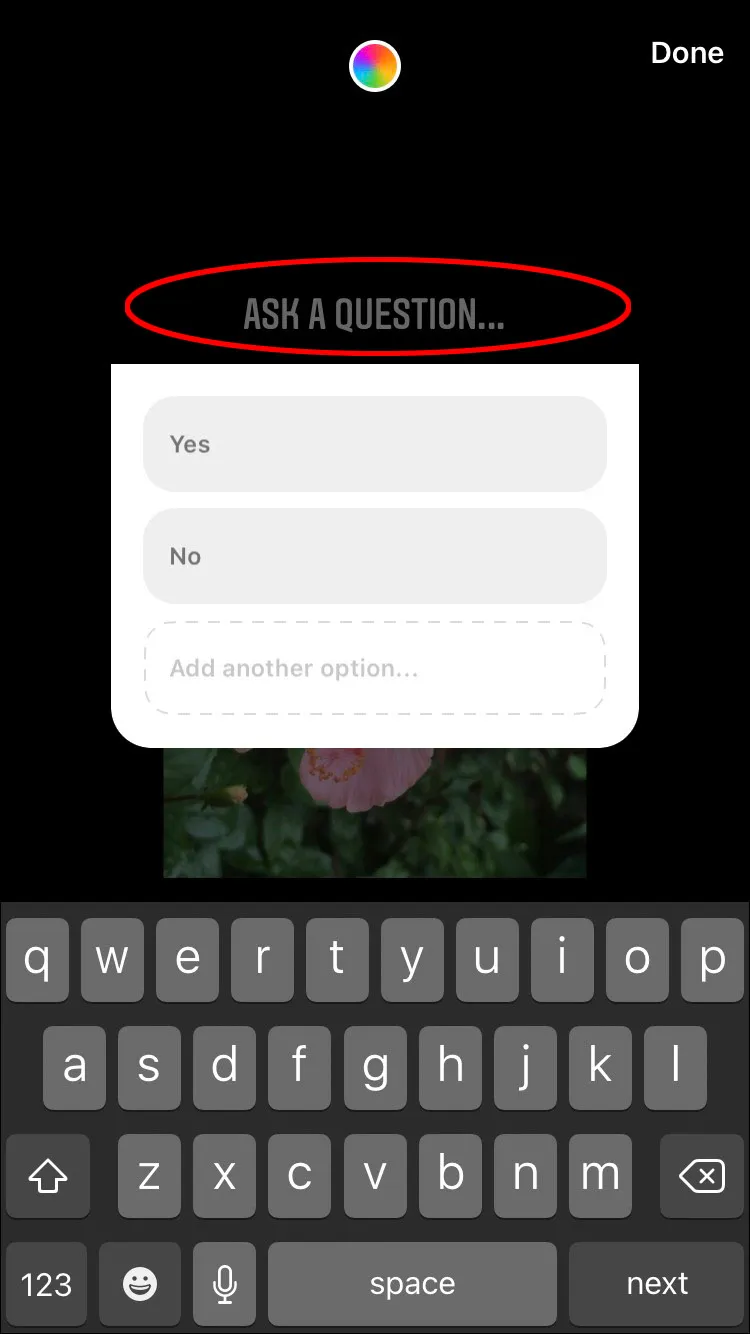Enable shift on the keyboard
This screenshot has width=750, height=1334.
pyautogui.click(x=47, y=1177)
